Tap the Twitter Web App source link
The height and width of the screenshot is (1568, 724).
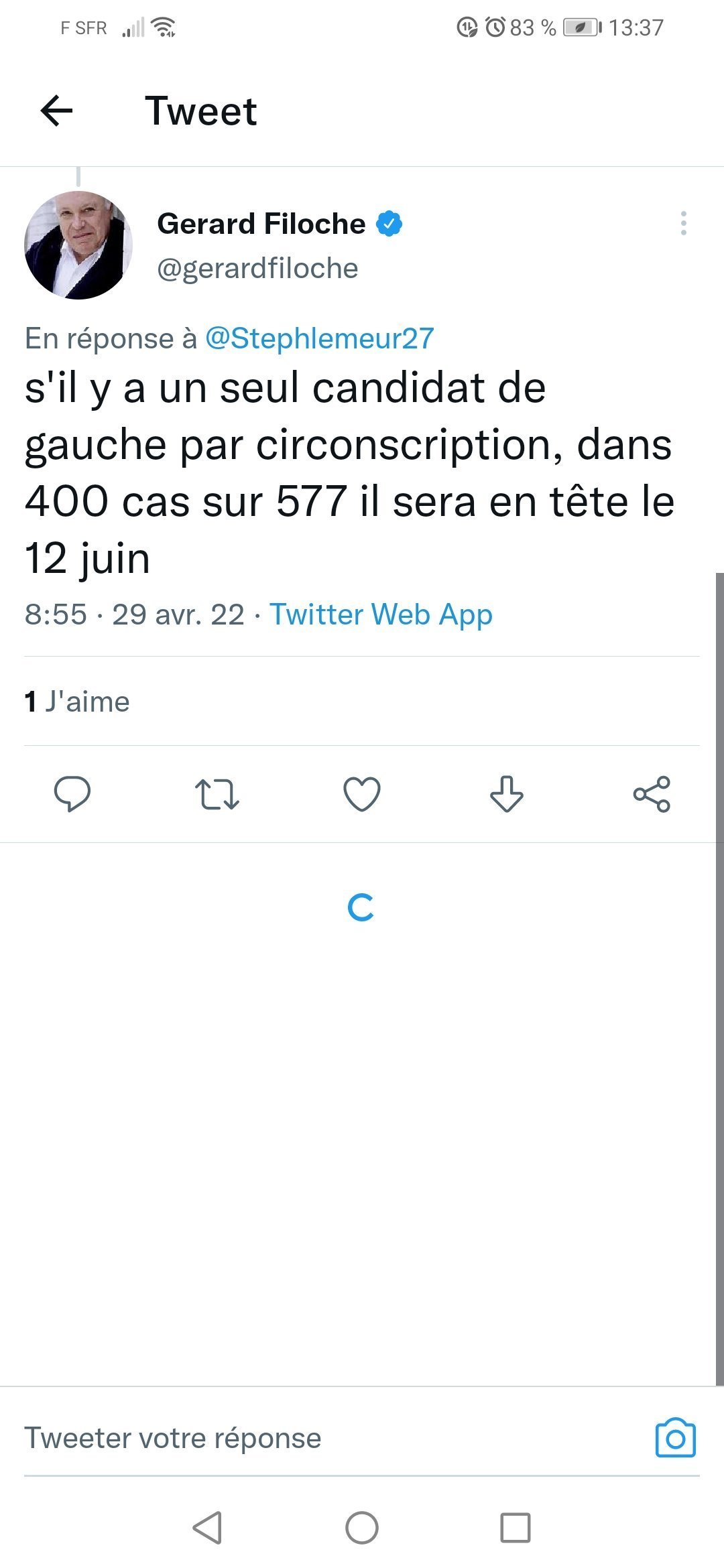(381, 614)
